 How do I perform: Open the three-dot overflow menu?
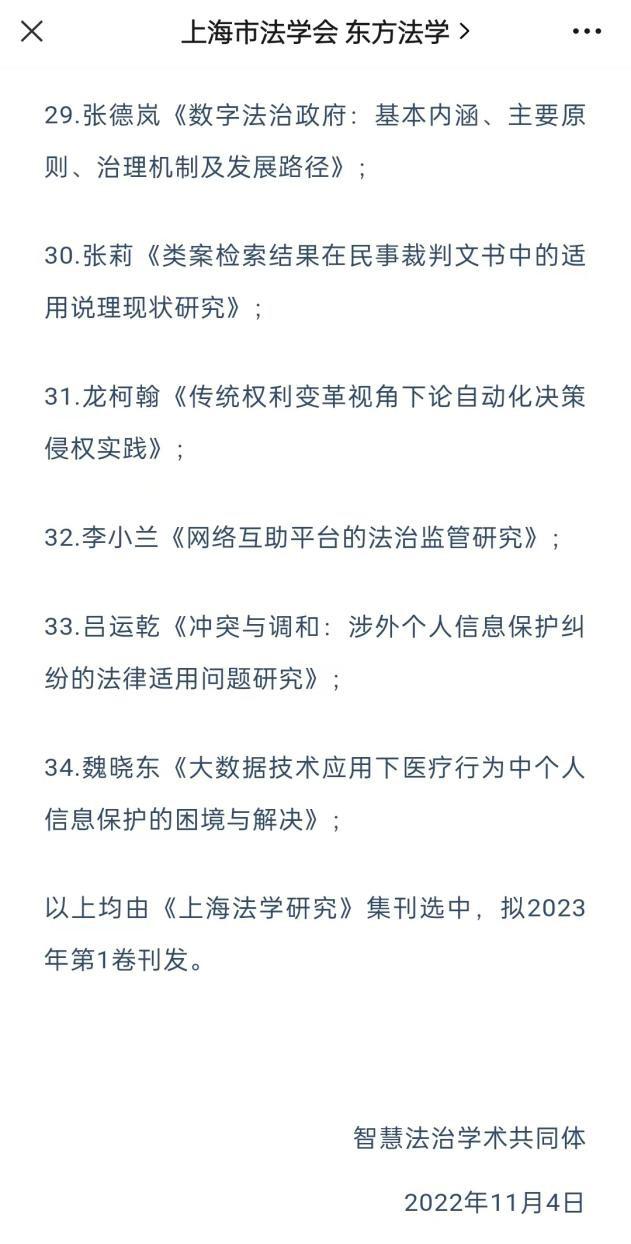[587, 32]
